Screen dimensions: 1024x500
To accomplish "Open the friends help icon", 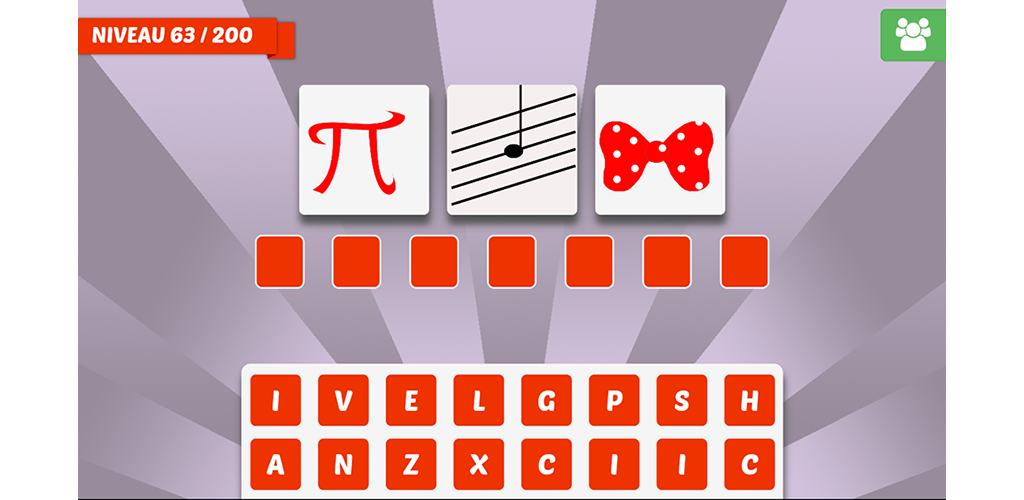I will [912, 35].
